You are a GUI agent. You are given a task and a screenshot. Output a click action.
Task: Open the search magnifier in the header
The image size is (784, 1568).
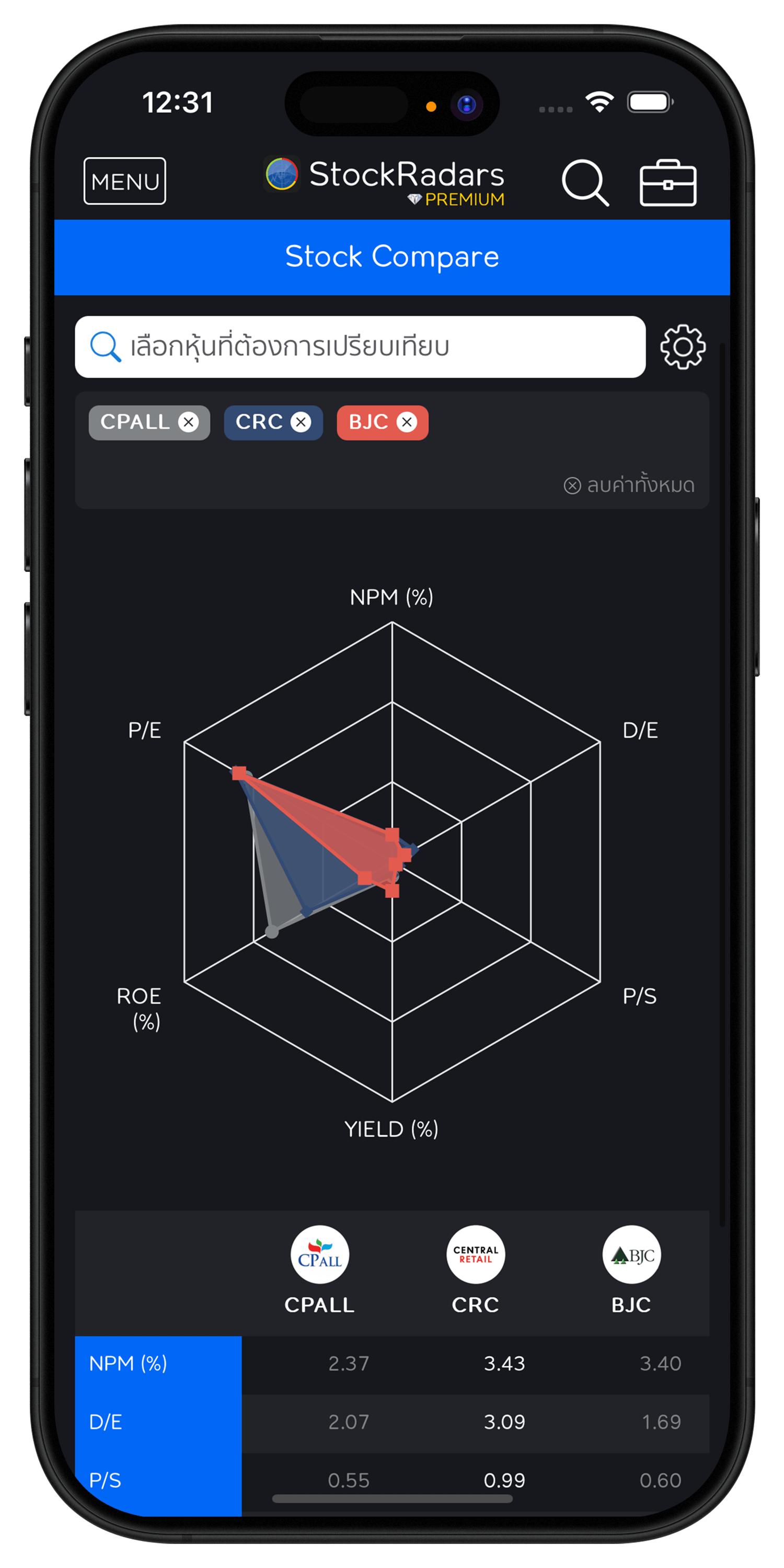[x=584, y=182]
